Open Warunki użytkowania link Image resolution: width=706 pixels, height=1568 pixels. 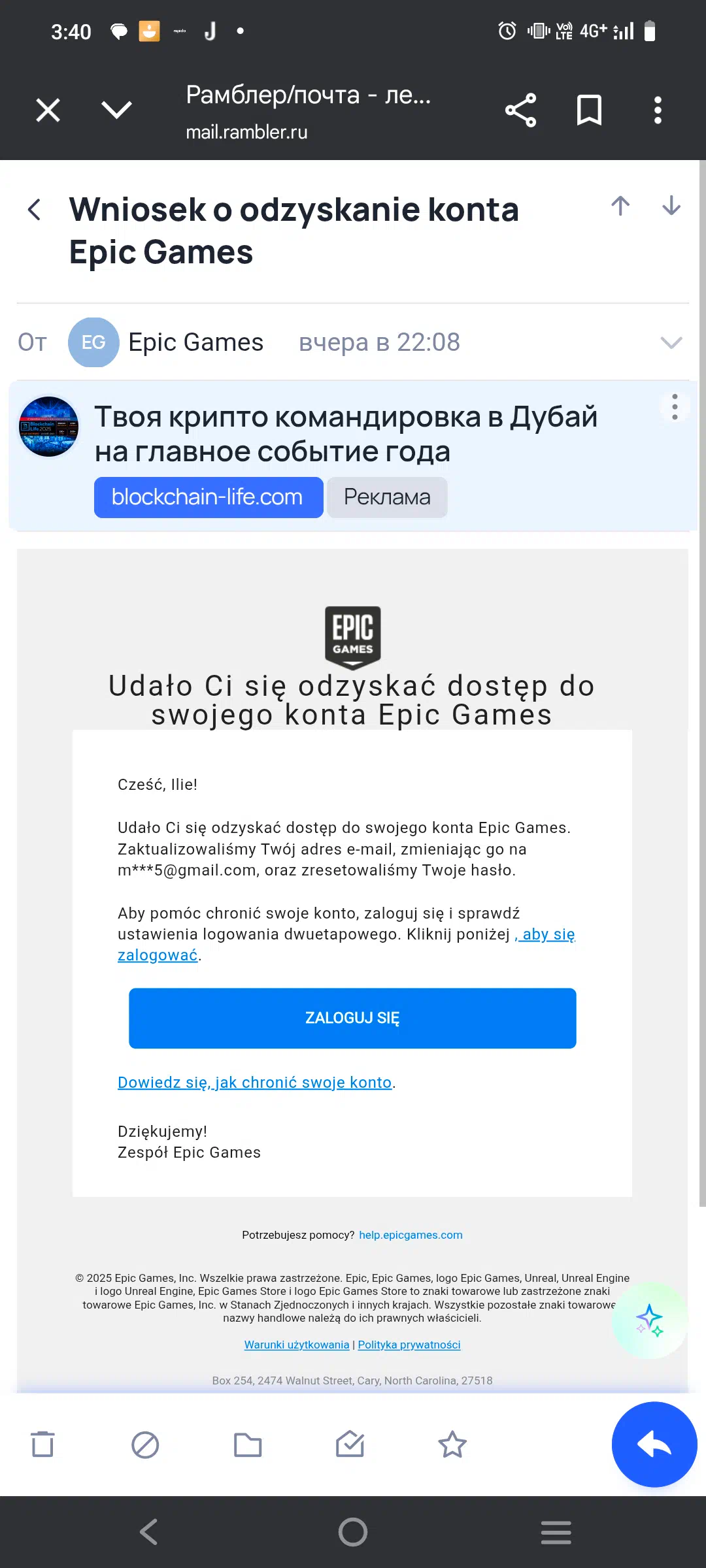[297, 1345]
